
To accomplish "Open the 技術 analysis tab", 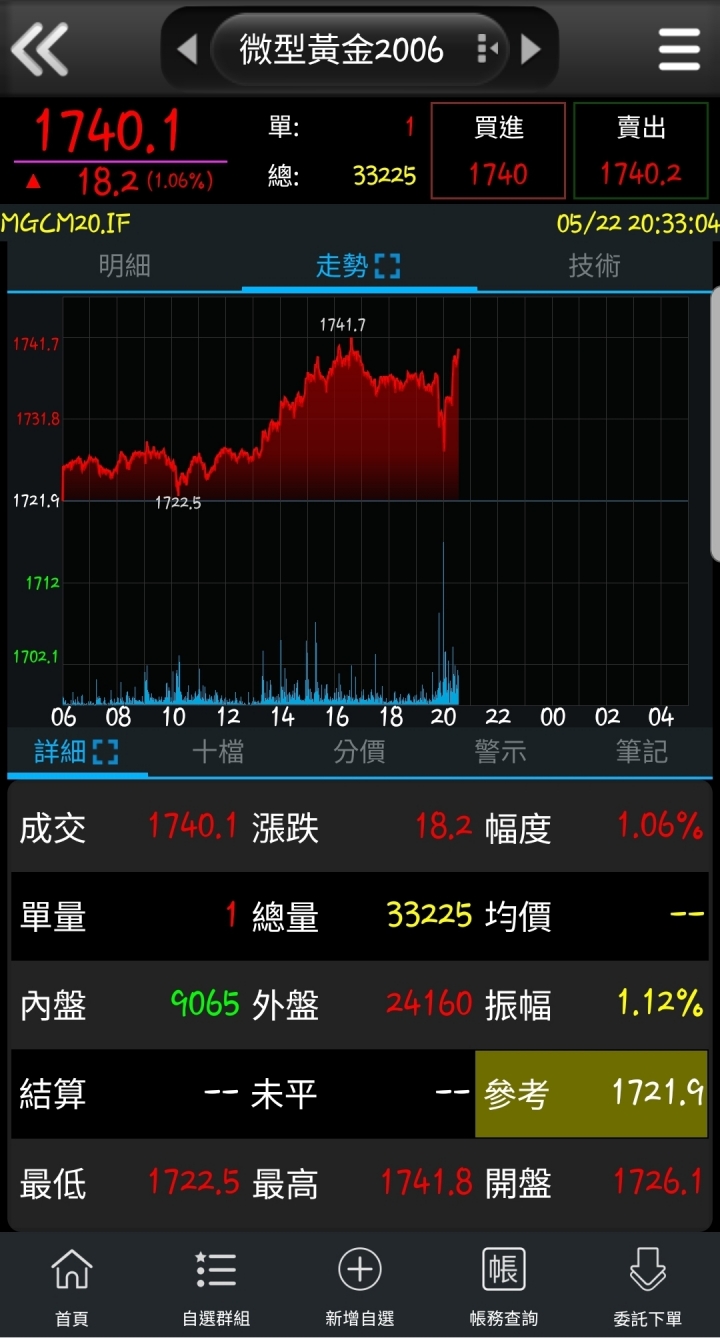I will click(594, 266).
